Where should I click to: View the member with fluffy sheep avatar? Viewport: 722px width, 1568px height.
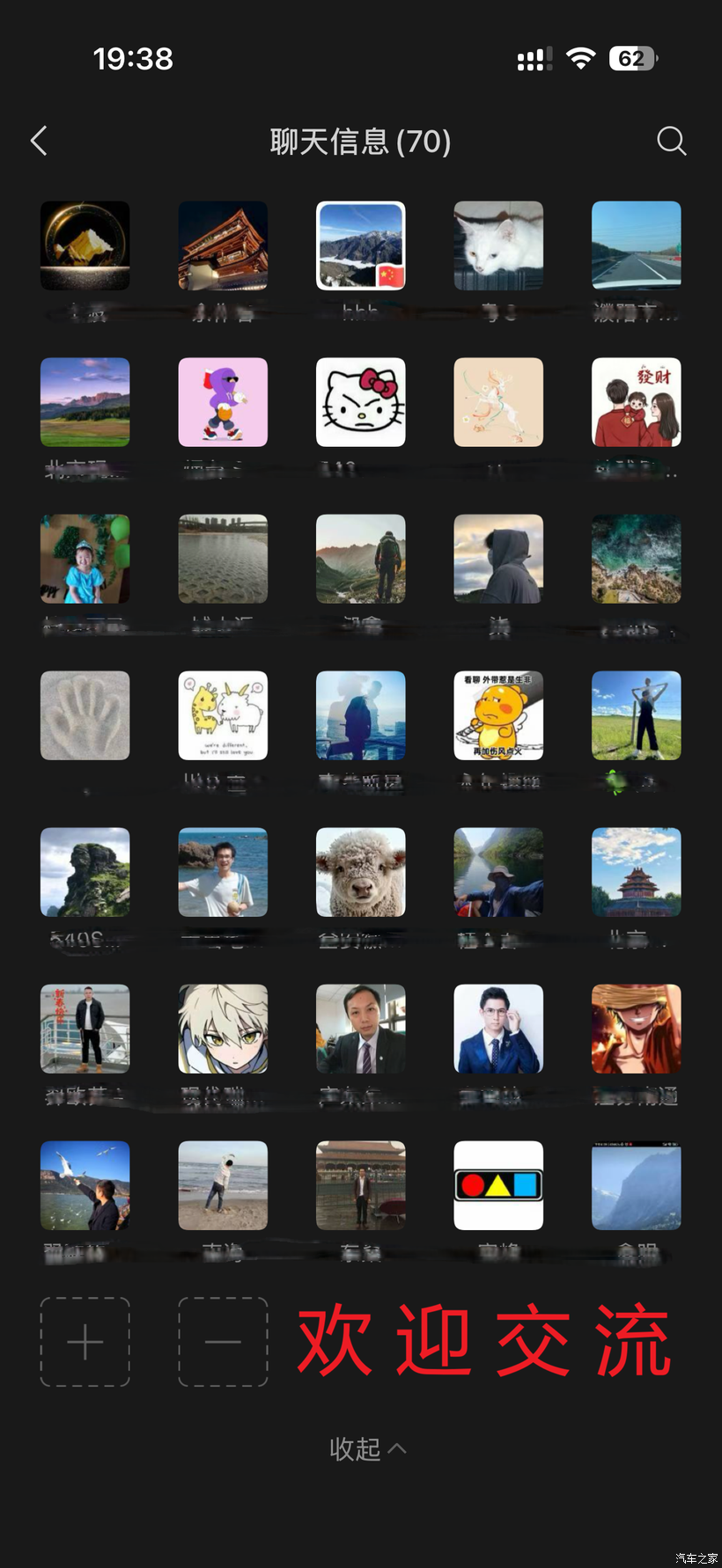pyautogui.click(x=361, y=872)
